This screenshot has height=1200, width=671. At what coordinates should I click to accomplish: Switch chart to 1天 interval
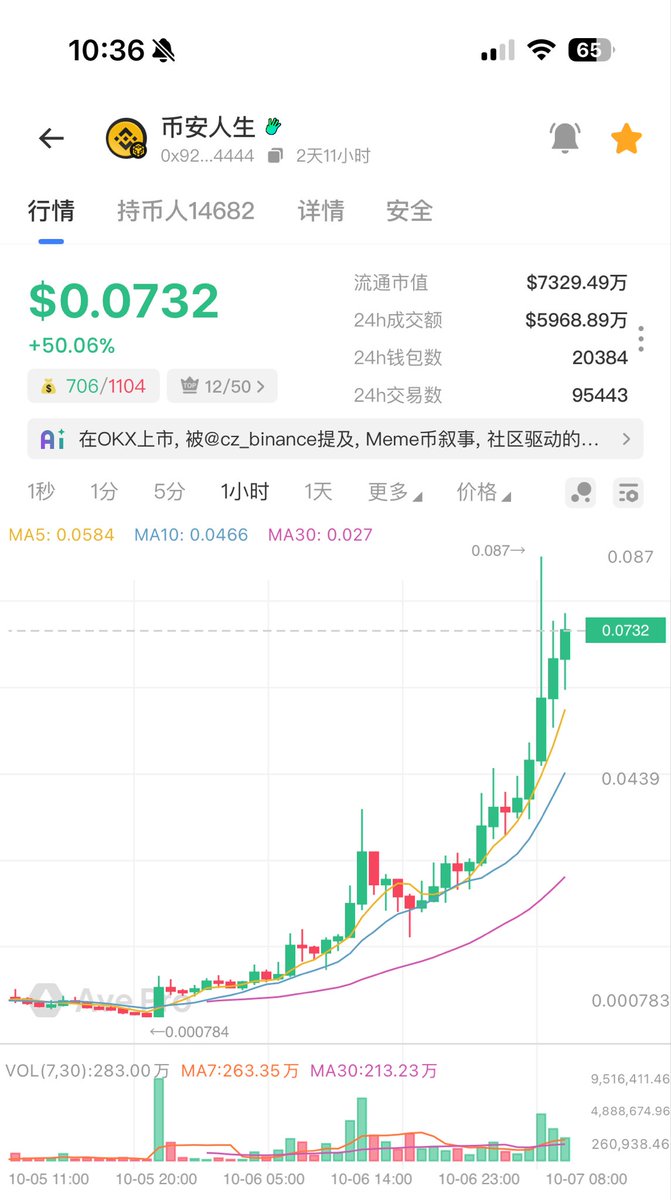(318, 492)
